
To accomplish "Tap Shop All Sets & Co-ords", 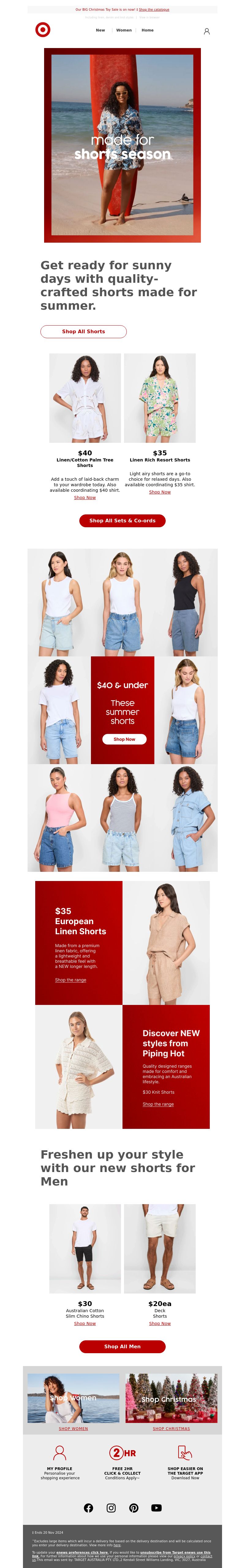I will [123, 521].
